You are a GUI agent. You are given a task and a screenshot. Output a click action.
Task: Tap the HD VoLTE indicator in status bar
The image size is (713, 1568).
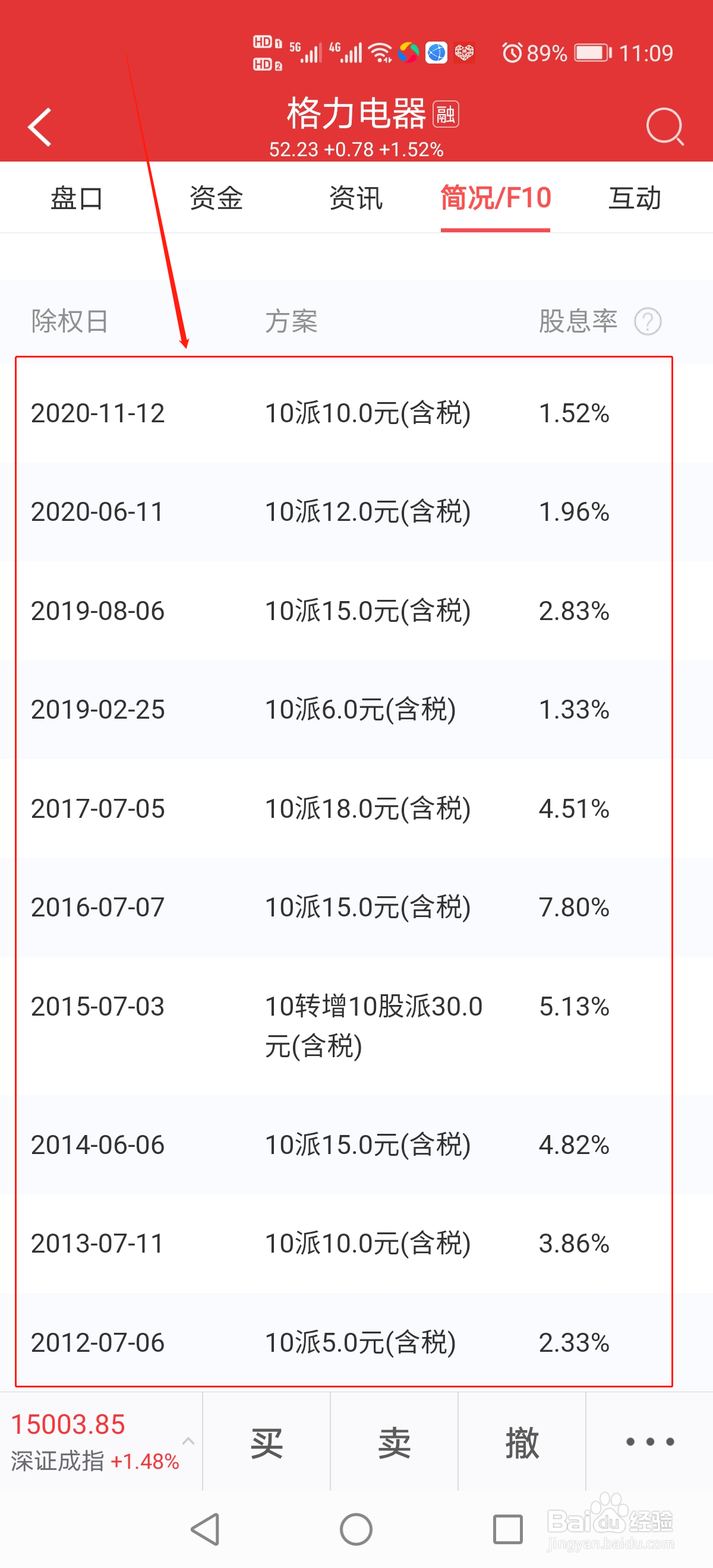pyautogui.click(x=264, y=53)
